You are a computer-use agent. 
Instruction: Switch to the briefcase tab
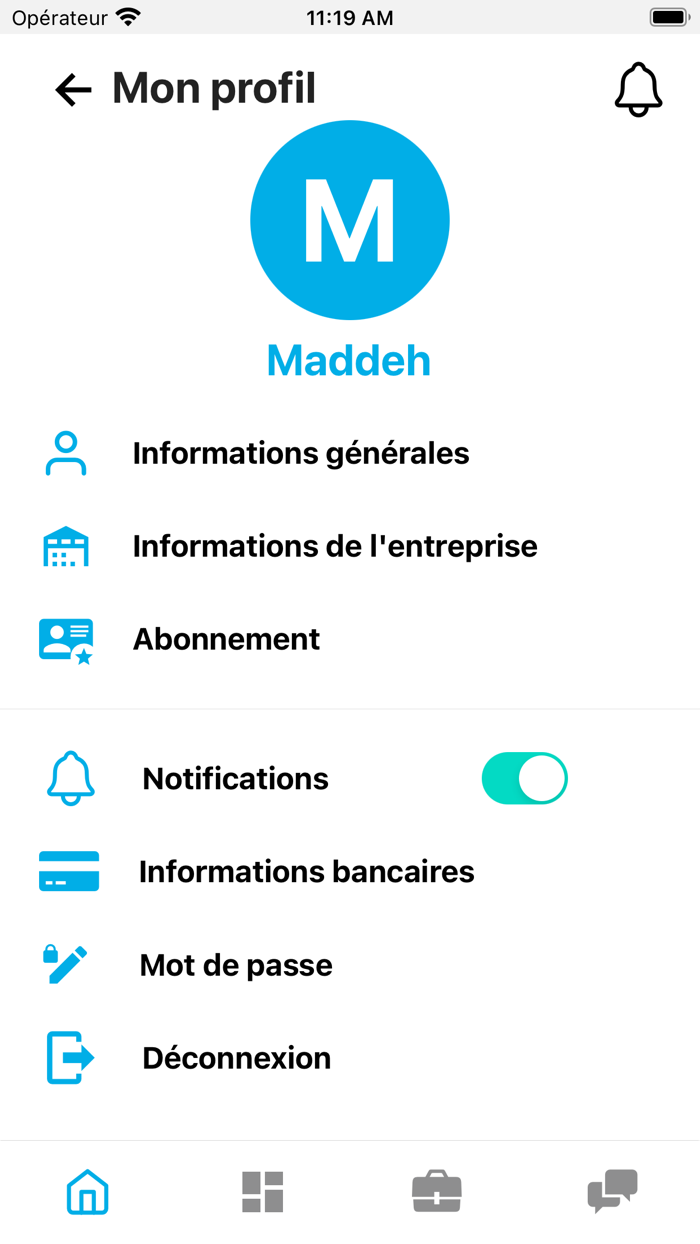pyautogui.click(x=437, y=1191)
